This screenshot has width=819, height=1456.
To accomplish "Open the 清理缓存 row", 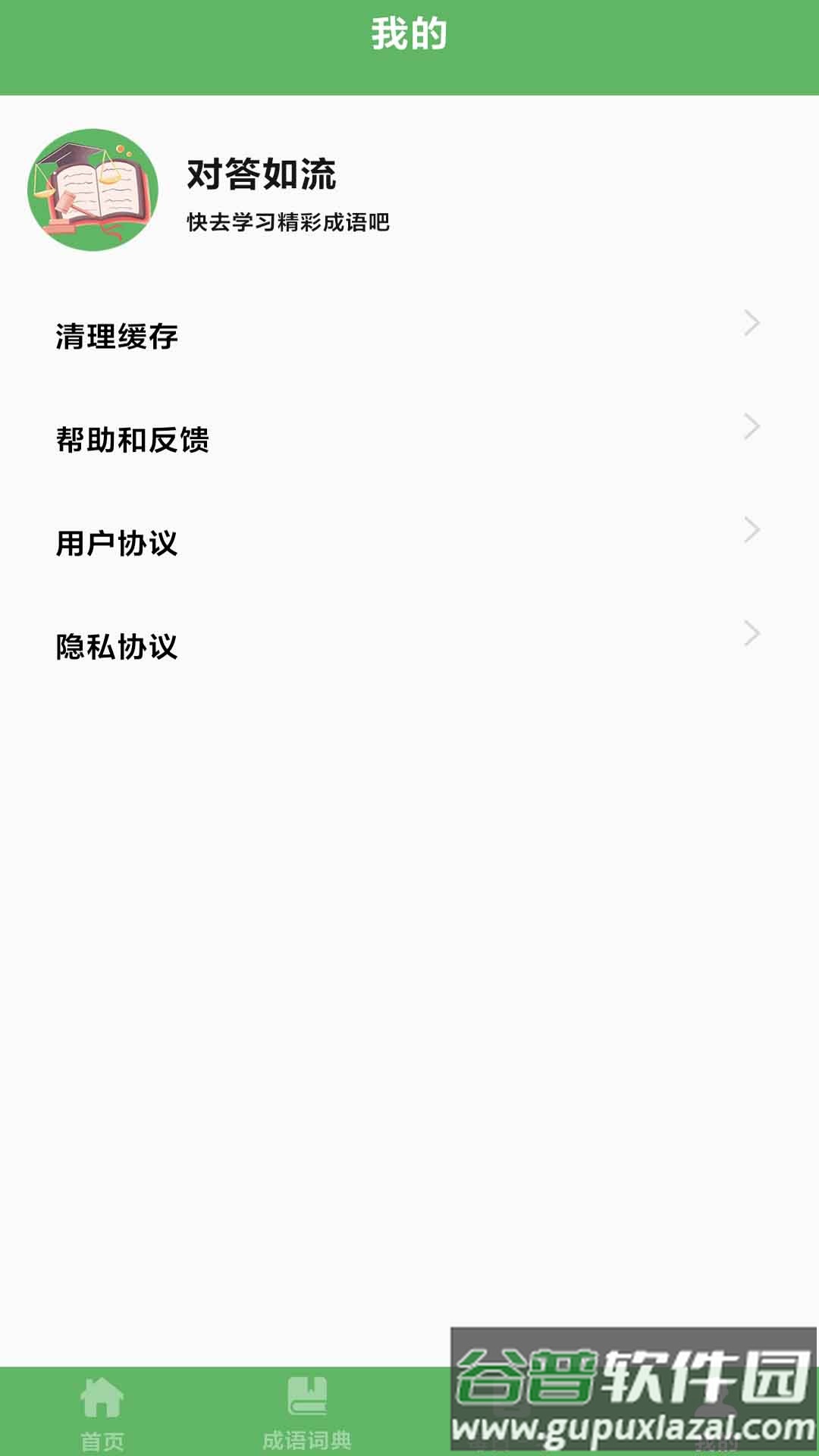I will (x=408, y=336).
